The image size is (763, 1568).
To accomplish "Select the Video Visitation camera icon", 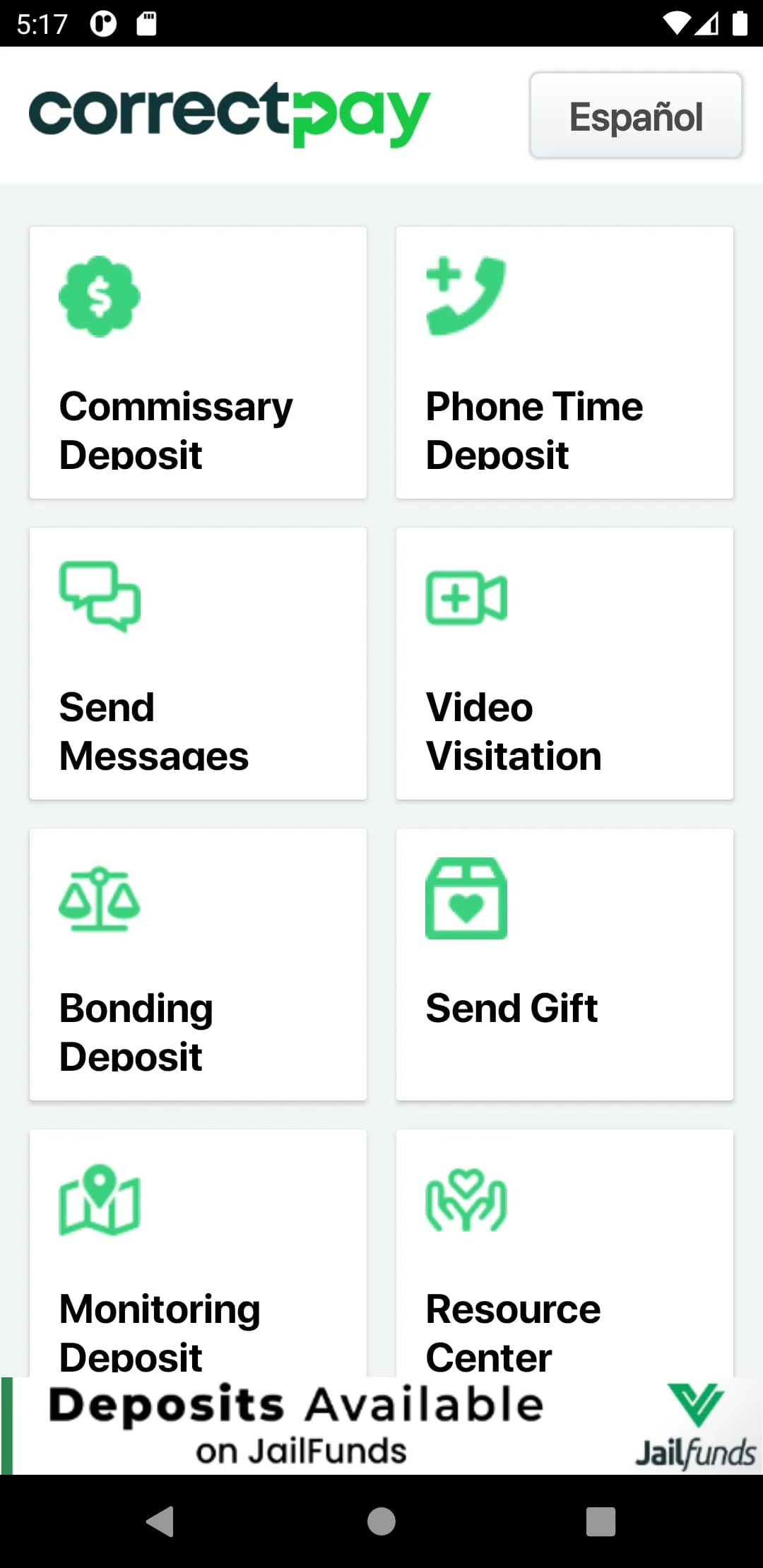I will coord(466,595).
